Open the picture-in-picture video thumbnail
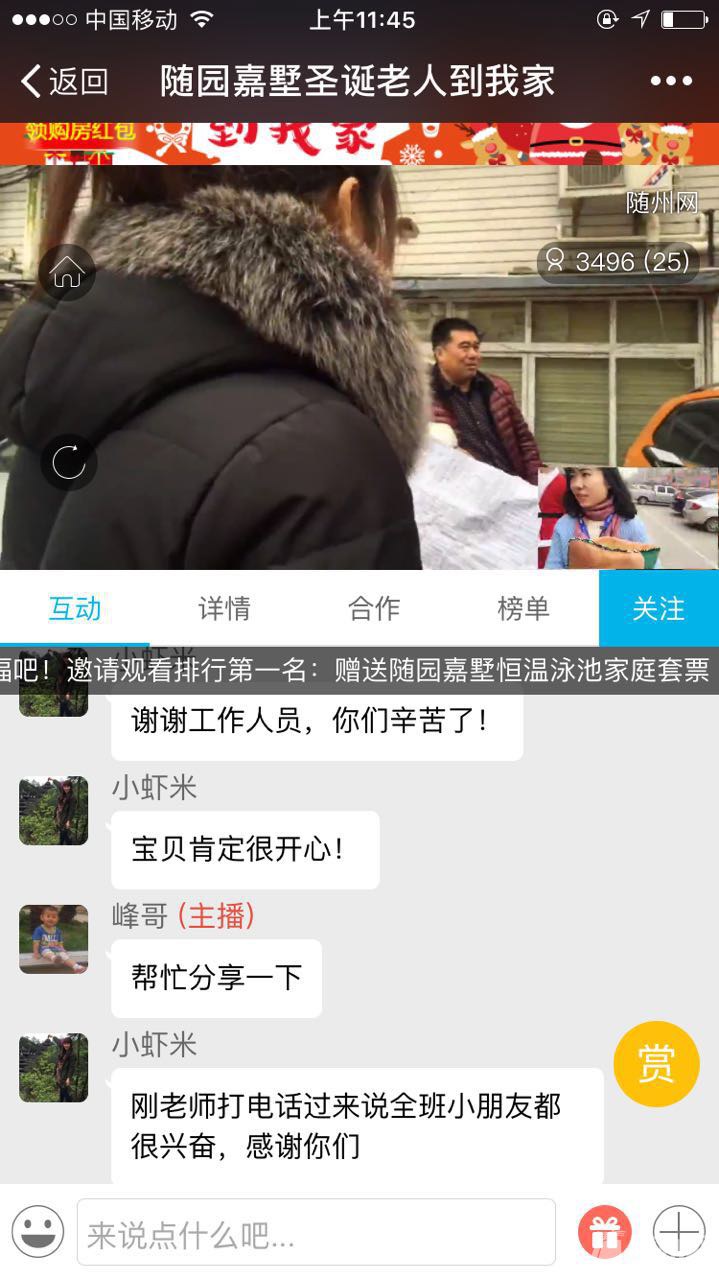Screen dimensions: 719x1280 628,518
